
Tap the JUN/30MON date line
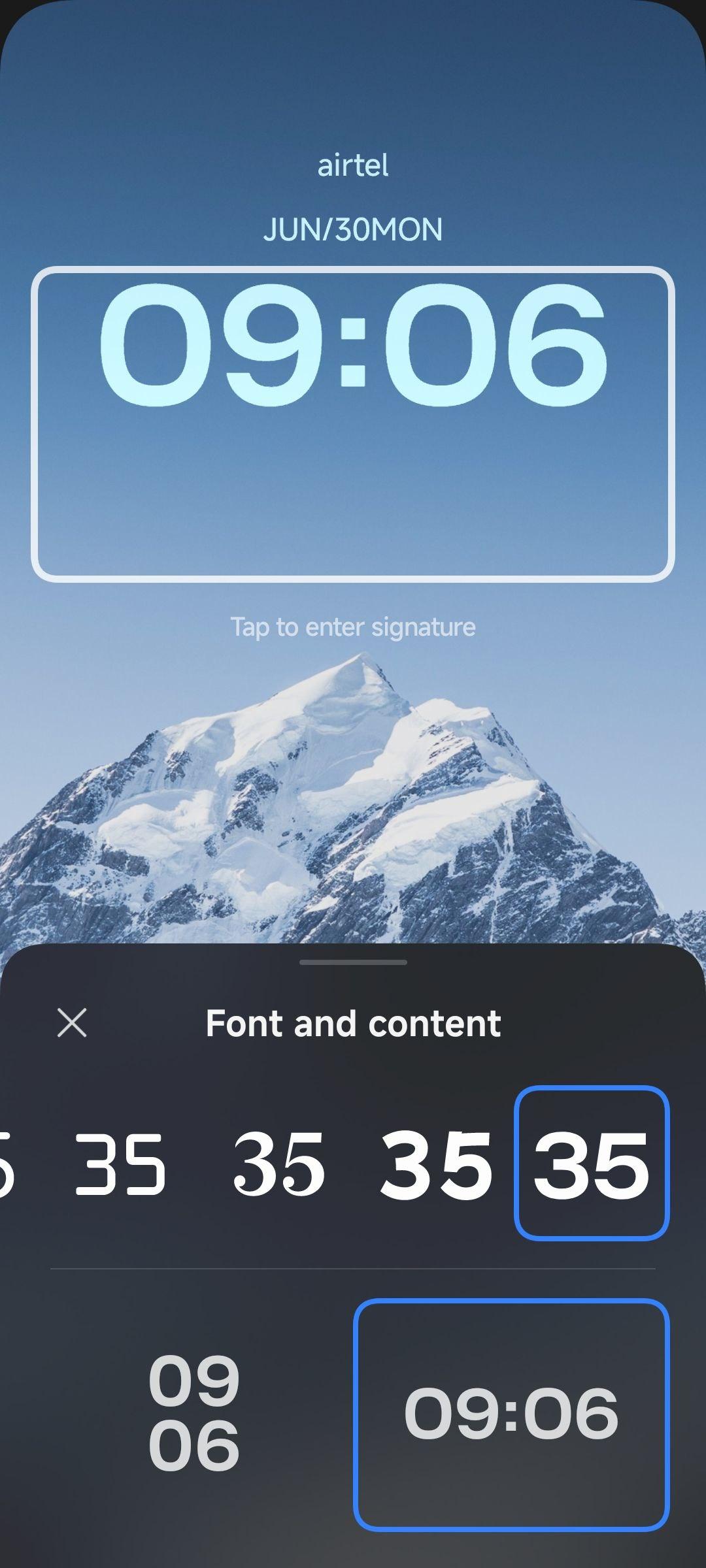[353, 229]
